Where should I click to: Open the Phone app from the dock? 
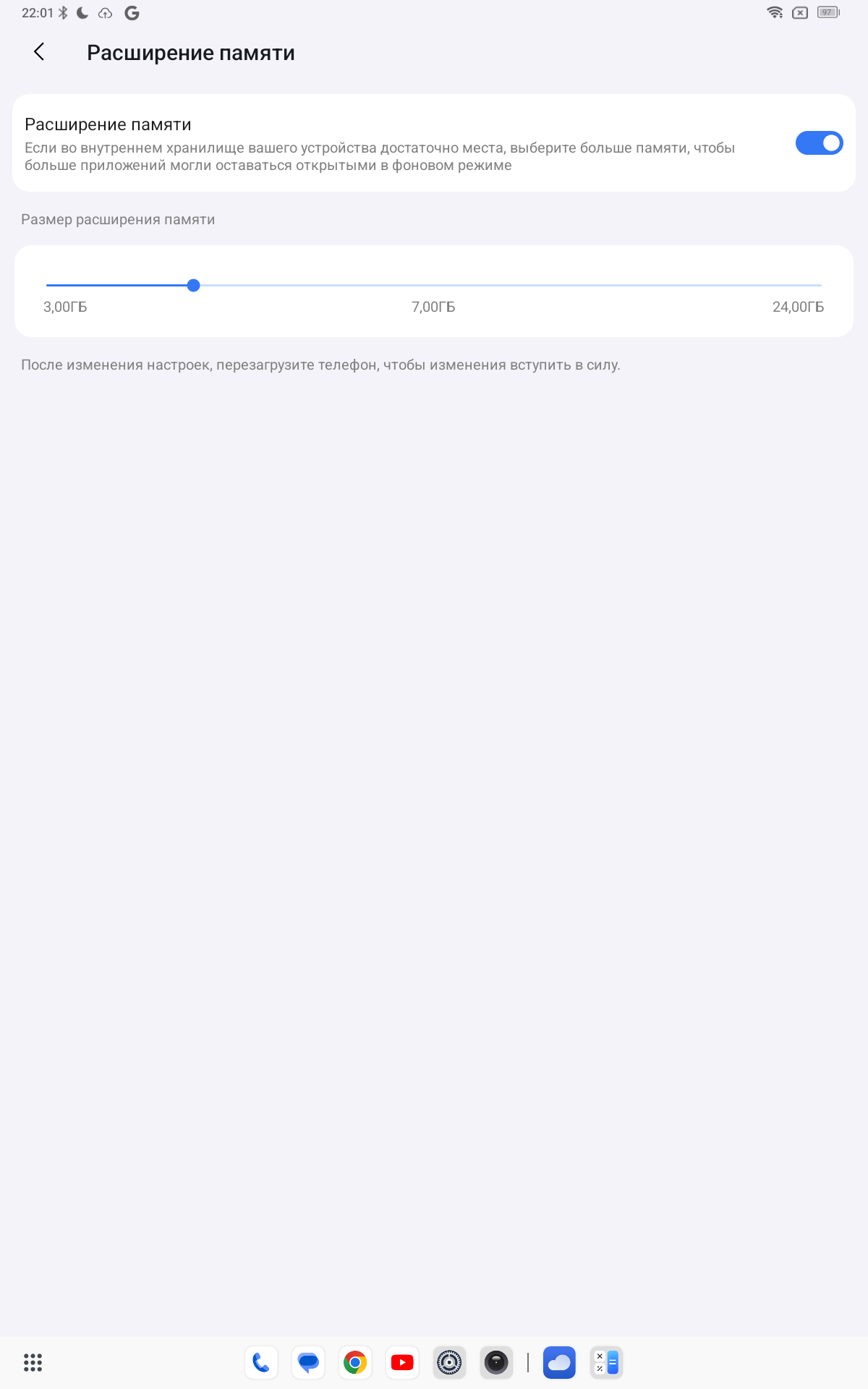tap(261, 1363)
